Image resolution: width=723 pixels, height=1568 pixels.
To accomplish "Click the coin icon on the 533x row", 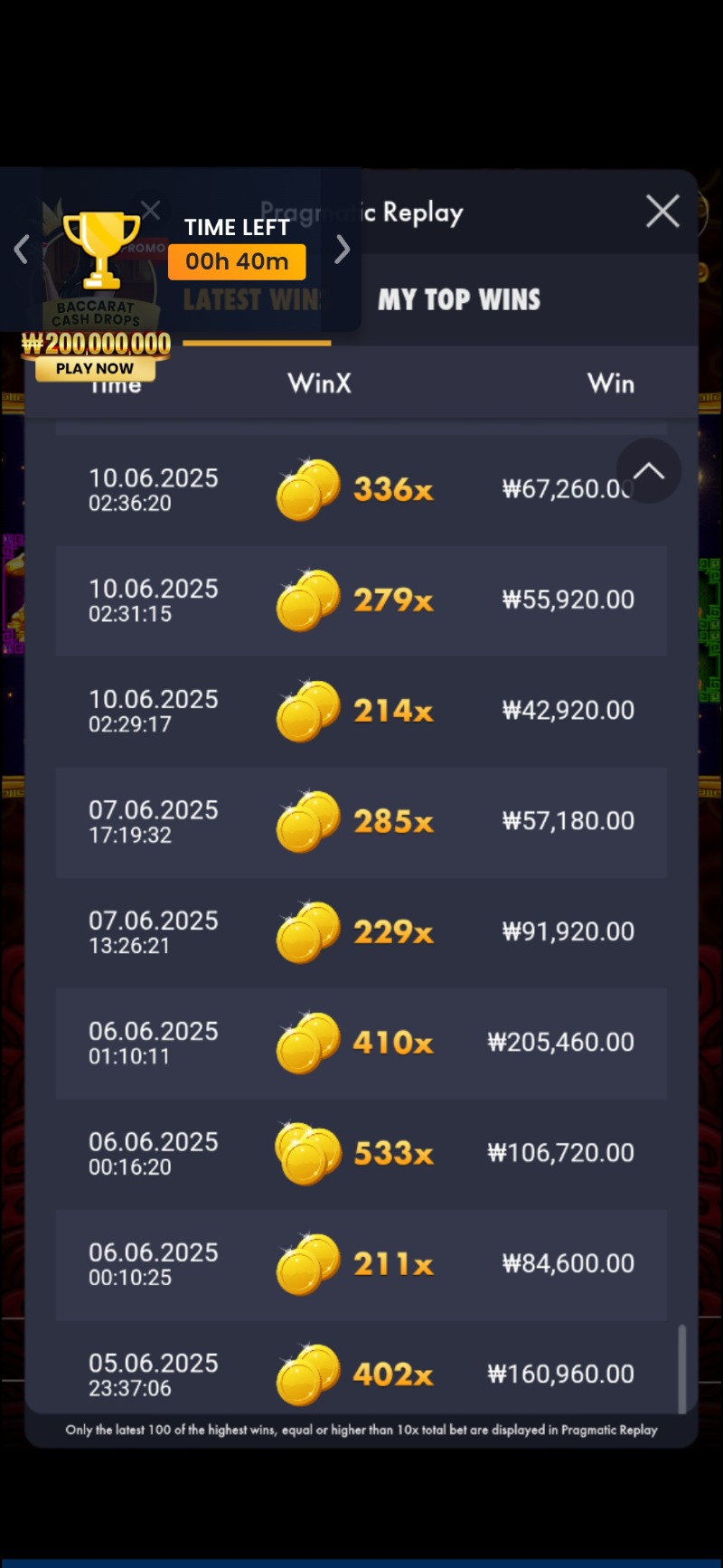I will pos(307,1152).
